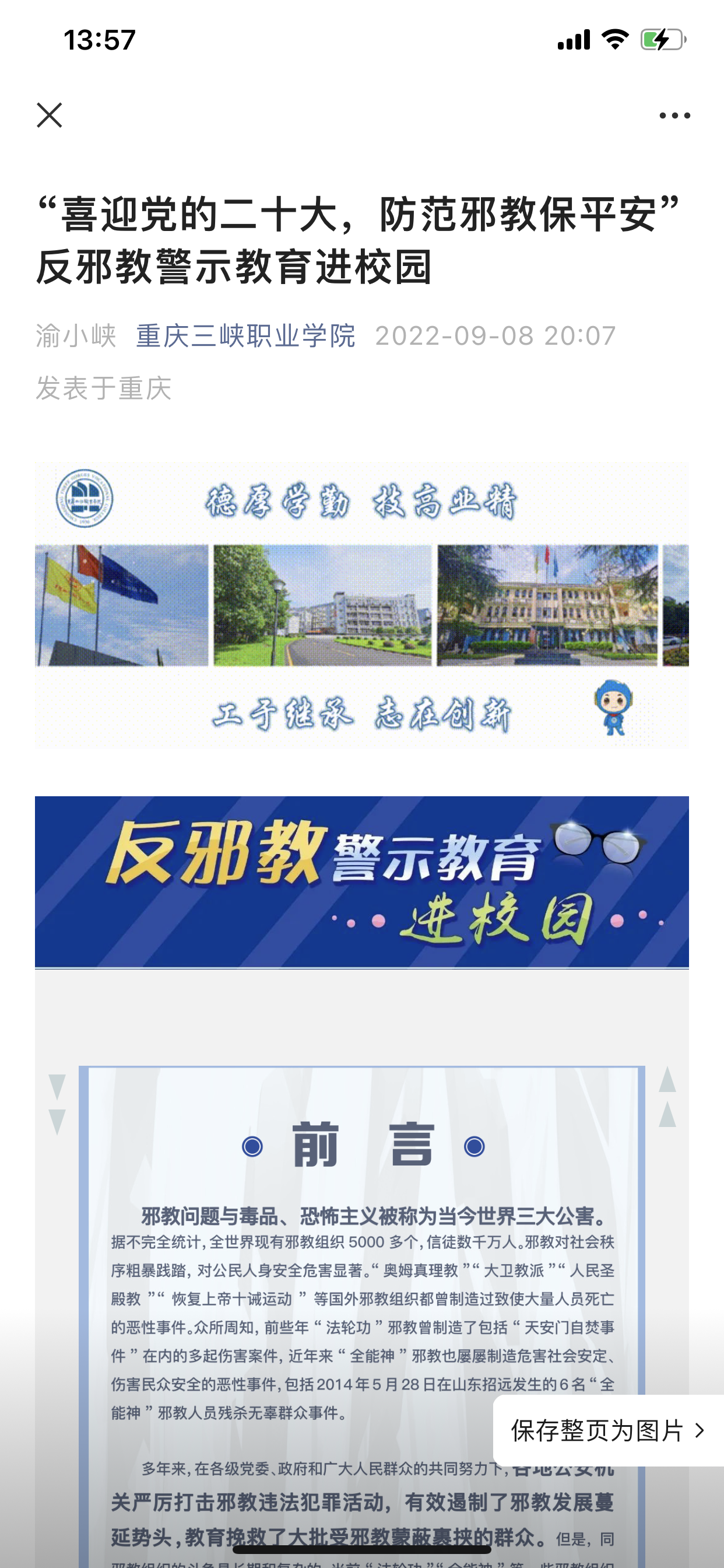Tap 保存整页为图片 to save page
Image resolution: width=724 pixels, height=1568 pixels.
pyautogui.click(x=607, y=1430)
